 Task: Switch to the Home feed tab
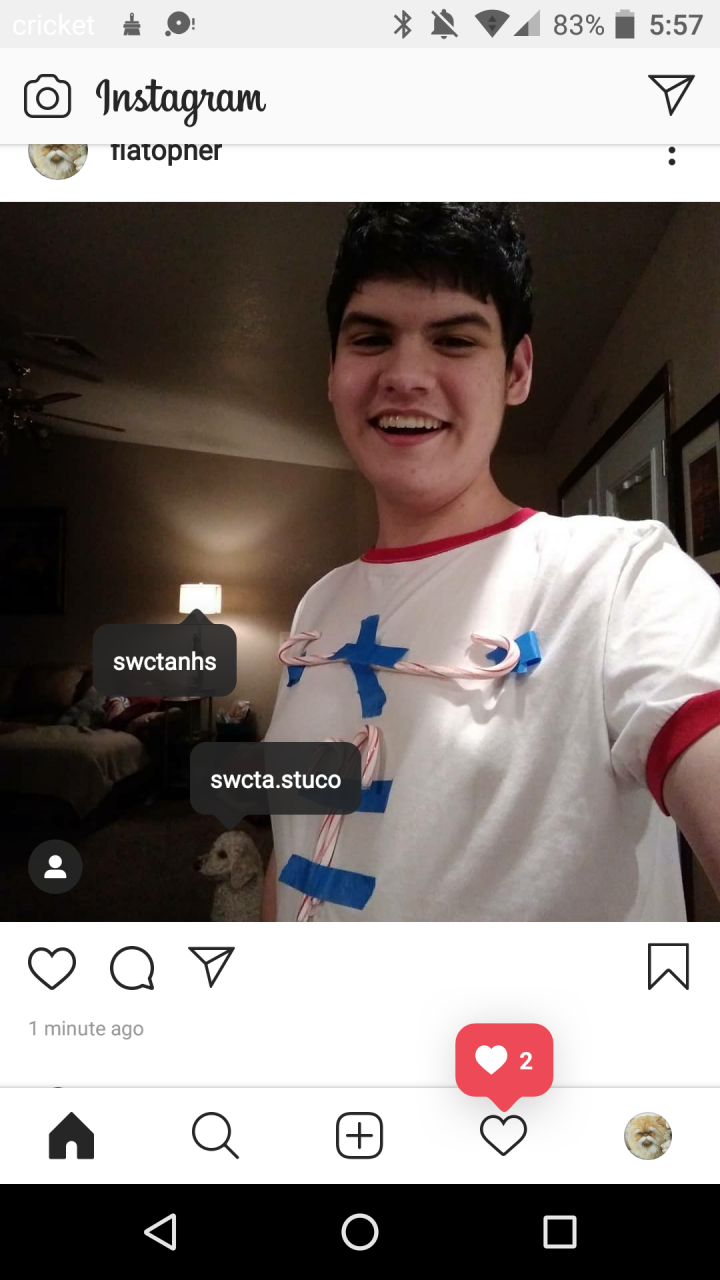72,1136
